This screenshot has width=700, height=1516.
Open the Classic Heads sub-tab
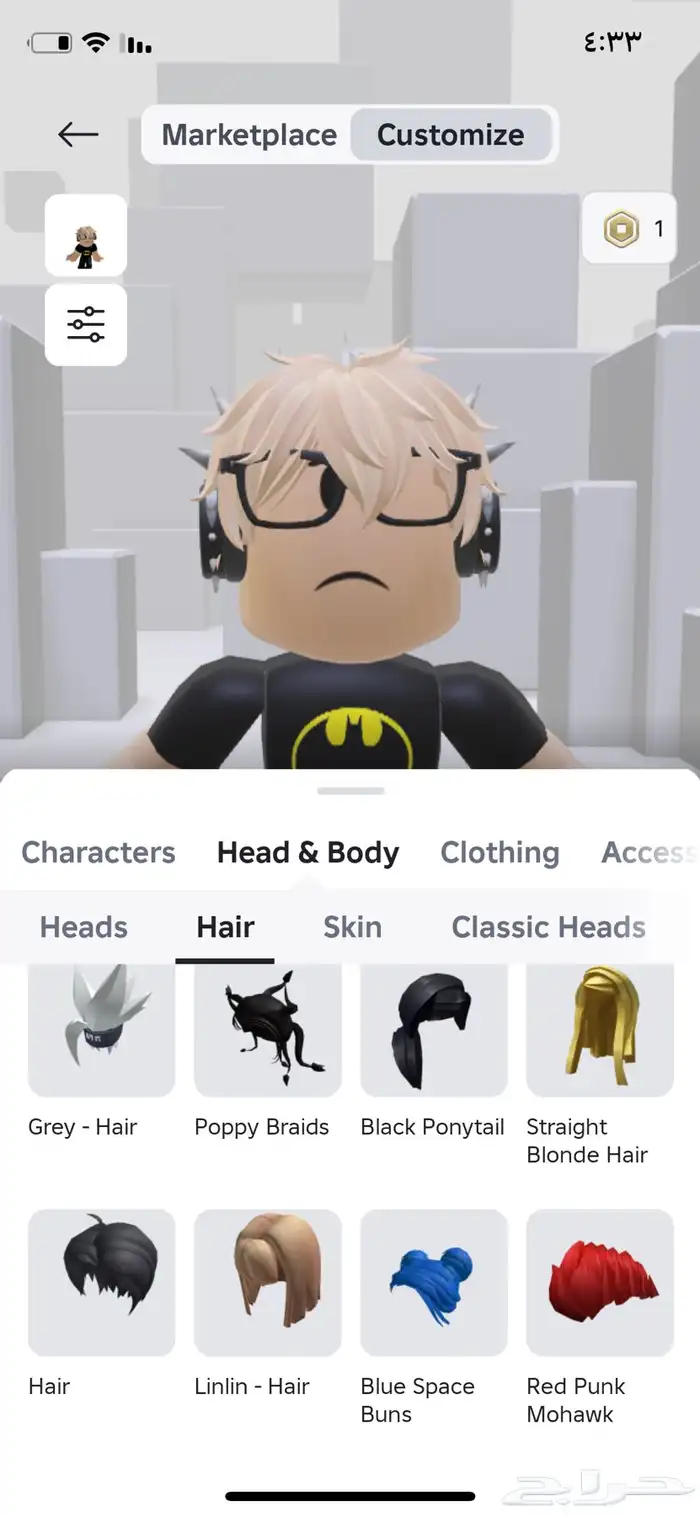coord(548,927)
